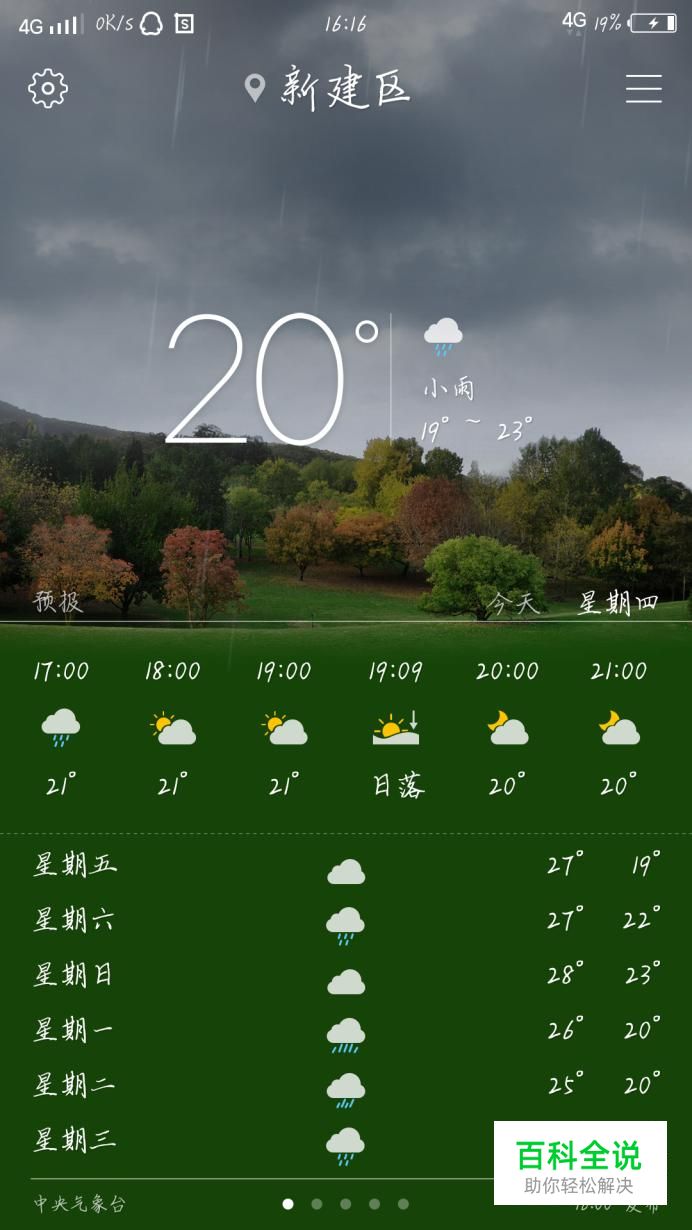Open the 星期六 forecast row
This screenshot has height=1230, width=692.
coord(346,921)
